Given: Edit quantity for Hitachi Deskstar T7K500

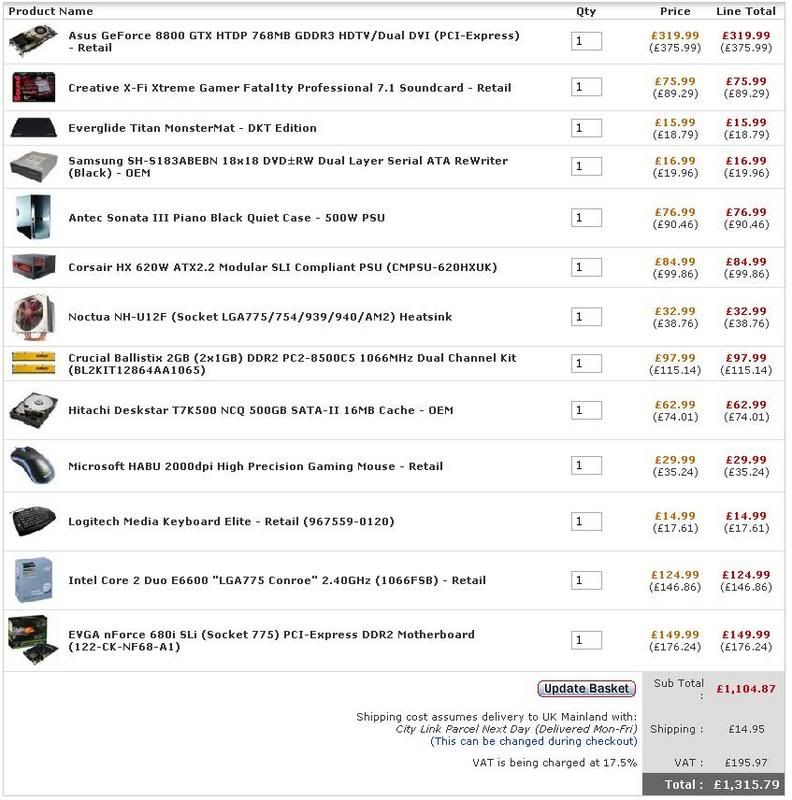Looking at the screenshot, I should coord(586,410).
